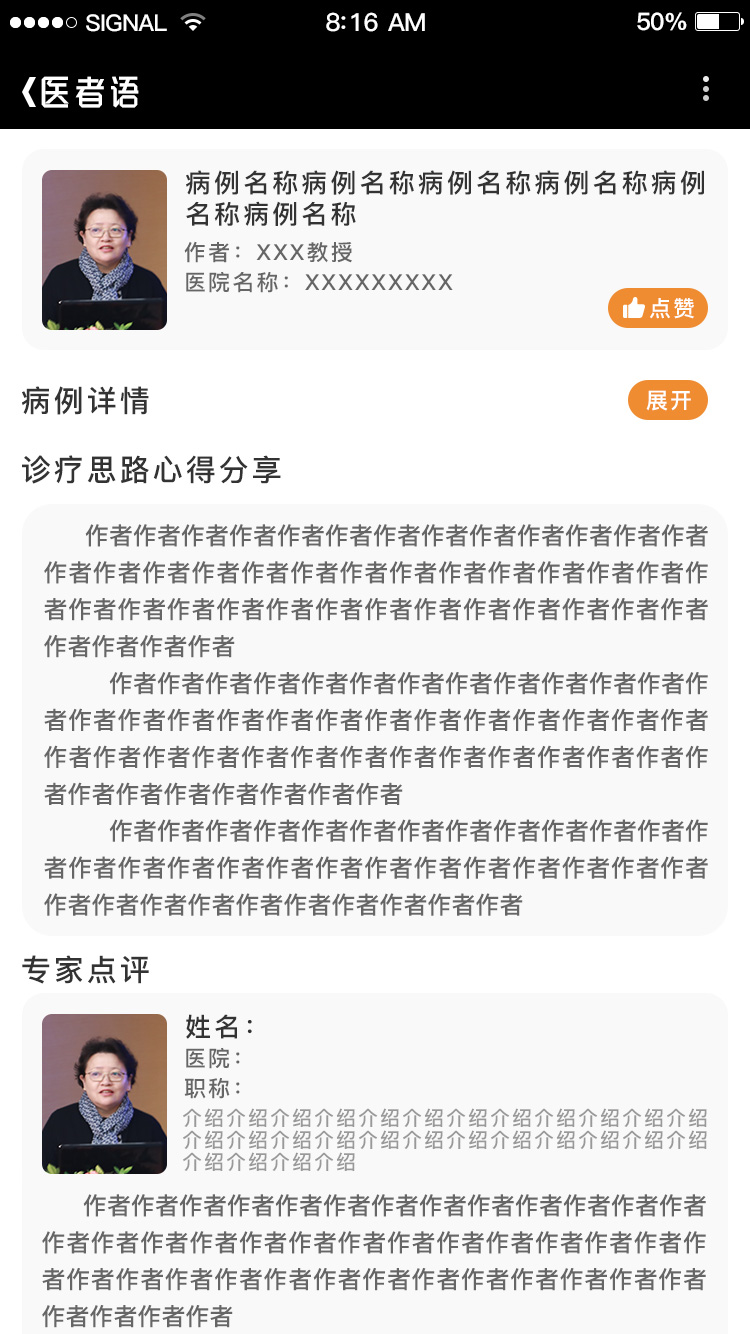Expand 病例详情 with the 展开 button
The image size is (750, 1334).
(667, 401)
